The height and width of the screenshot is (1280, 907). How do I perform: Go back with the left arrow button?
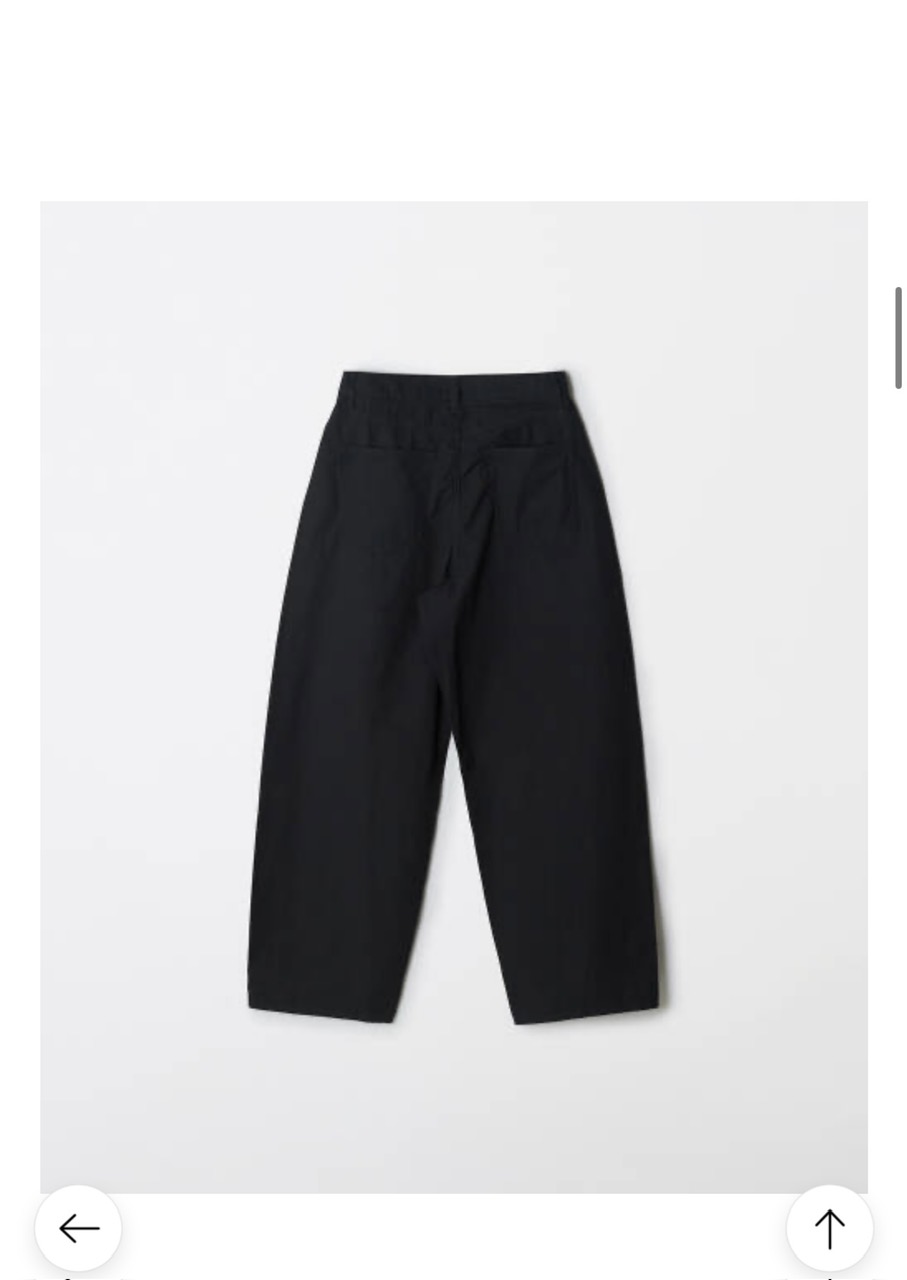[x=78, y=1227]
